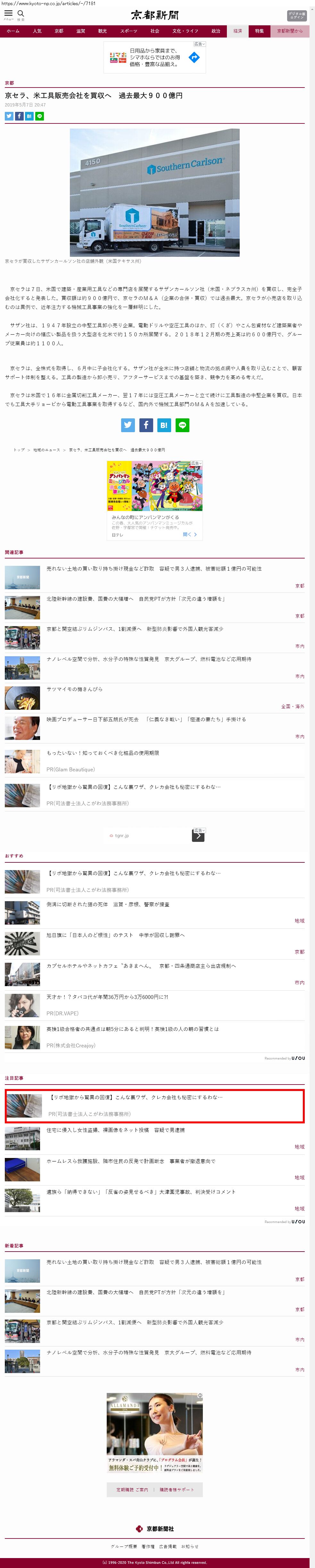
Task: Open the hamburger menu
Action: 9,13
